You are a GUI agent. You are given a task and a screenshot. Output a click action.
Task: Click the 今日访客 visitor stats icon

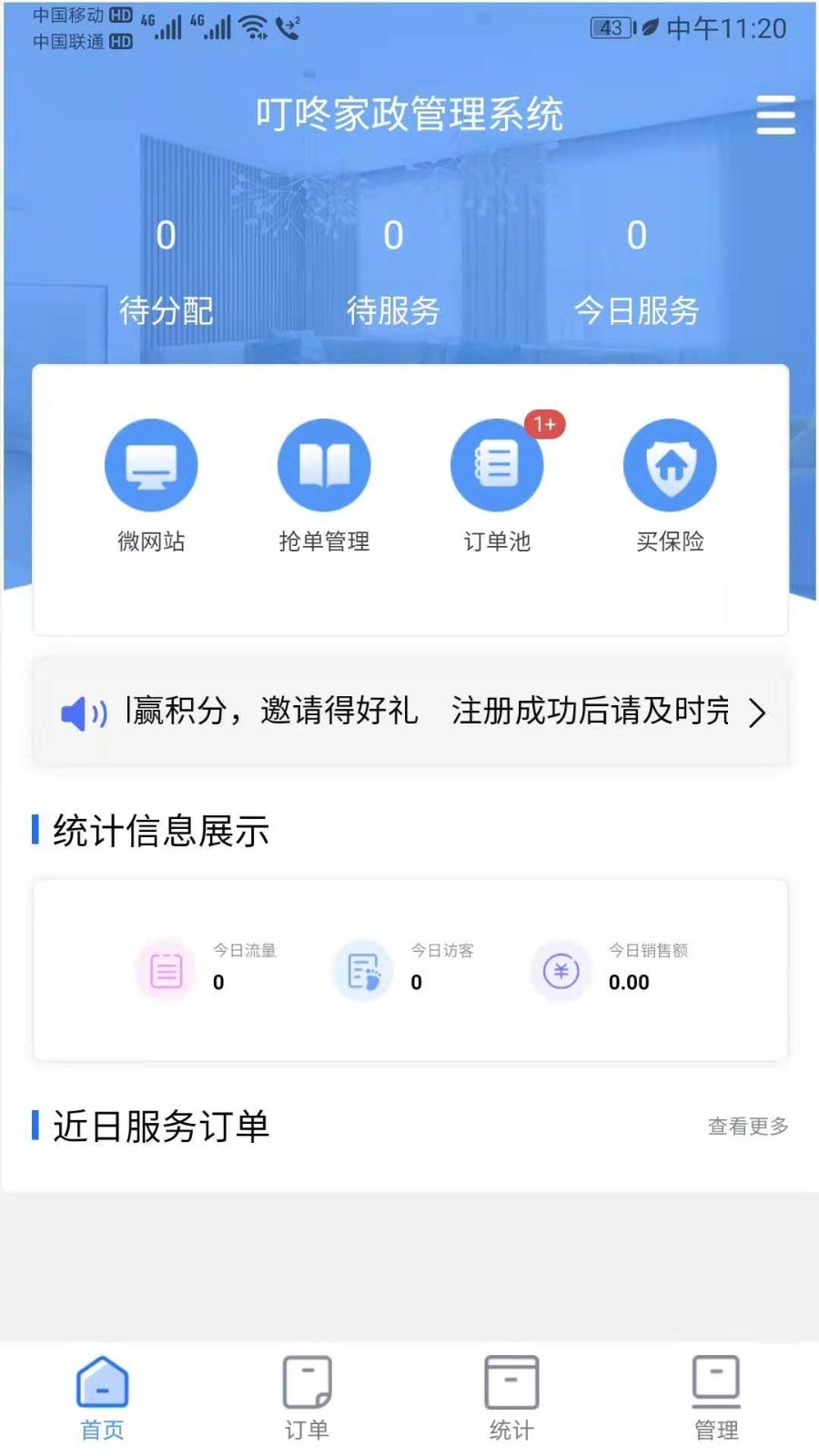(362, 970)
